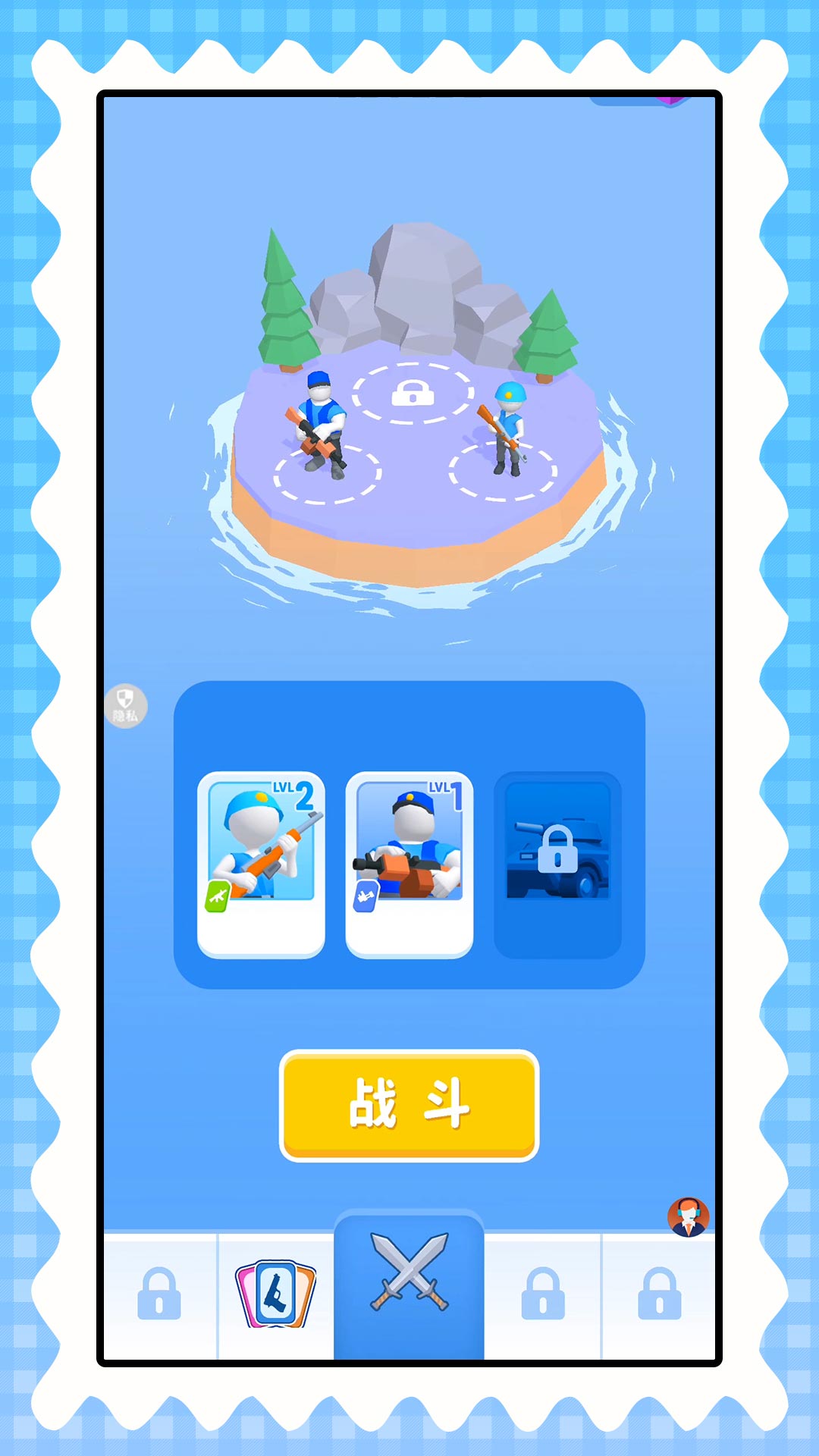Image resolution: width=819 pixels, height=1456 pixels.
Task: Open the 隐私 privacy shield icon
Action: 125,706
